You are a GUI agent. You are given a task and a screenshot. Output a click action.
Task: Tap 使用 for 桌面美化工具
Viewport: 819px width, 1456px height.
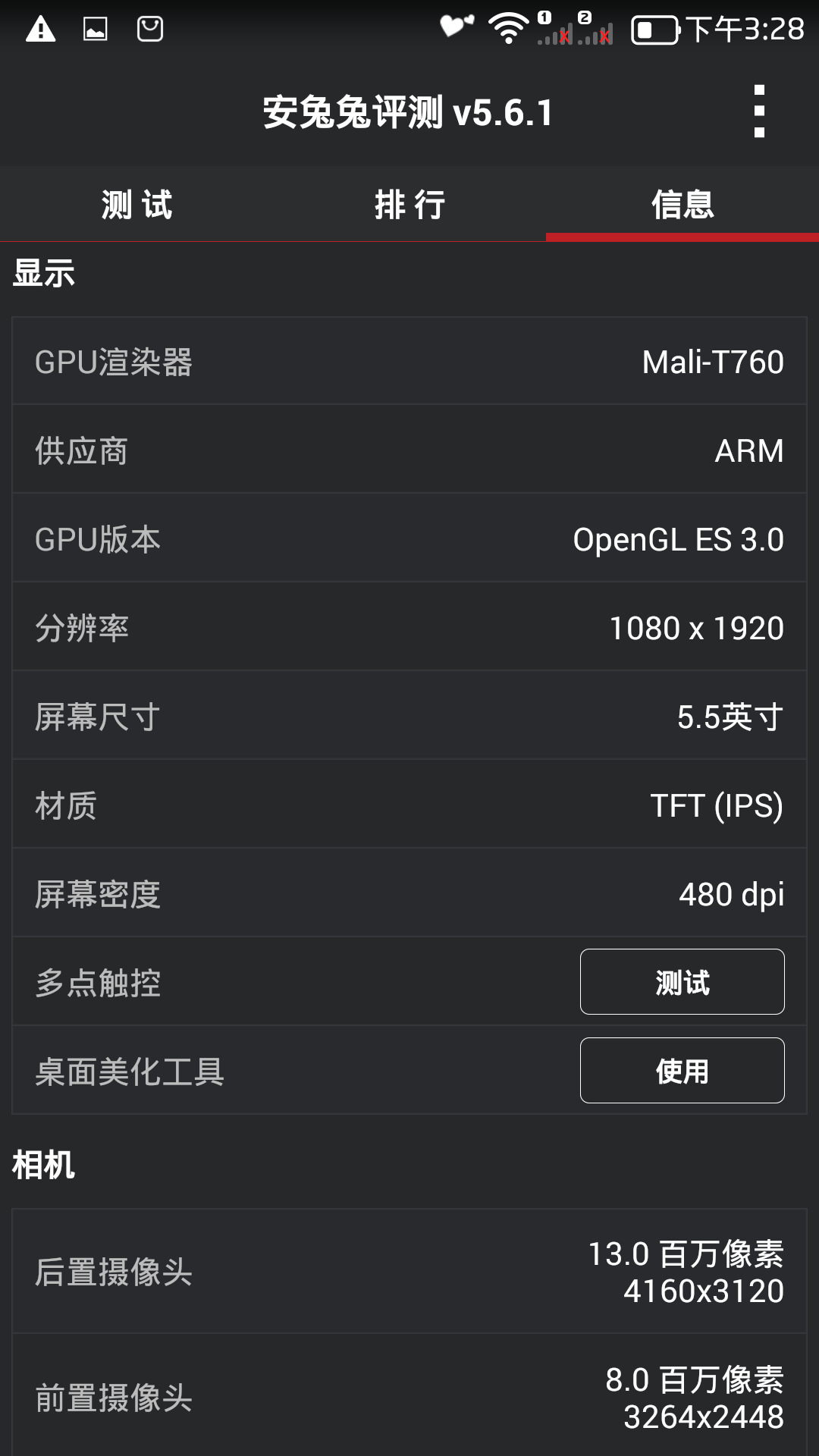point(682,1071)
